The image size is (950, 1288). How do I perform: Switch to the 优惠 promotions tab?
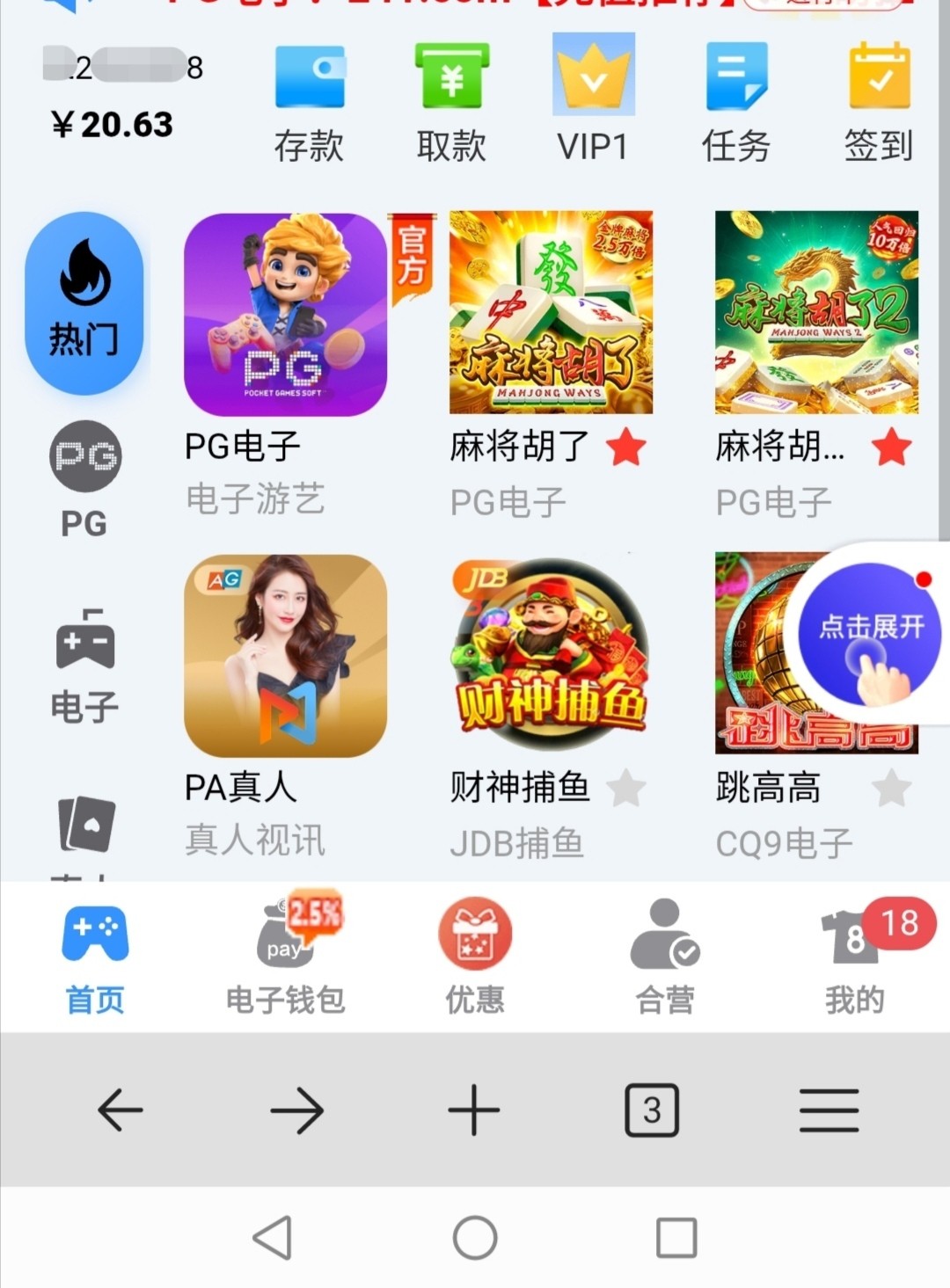click(x=475, y=958)
